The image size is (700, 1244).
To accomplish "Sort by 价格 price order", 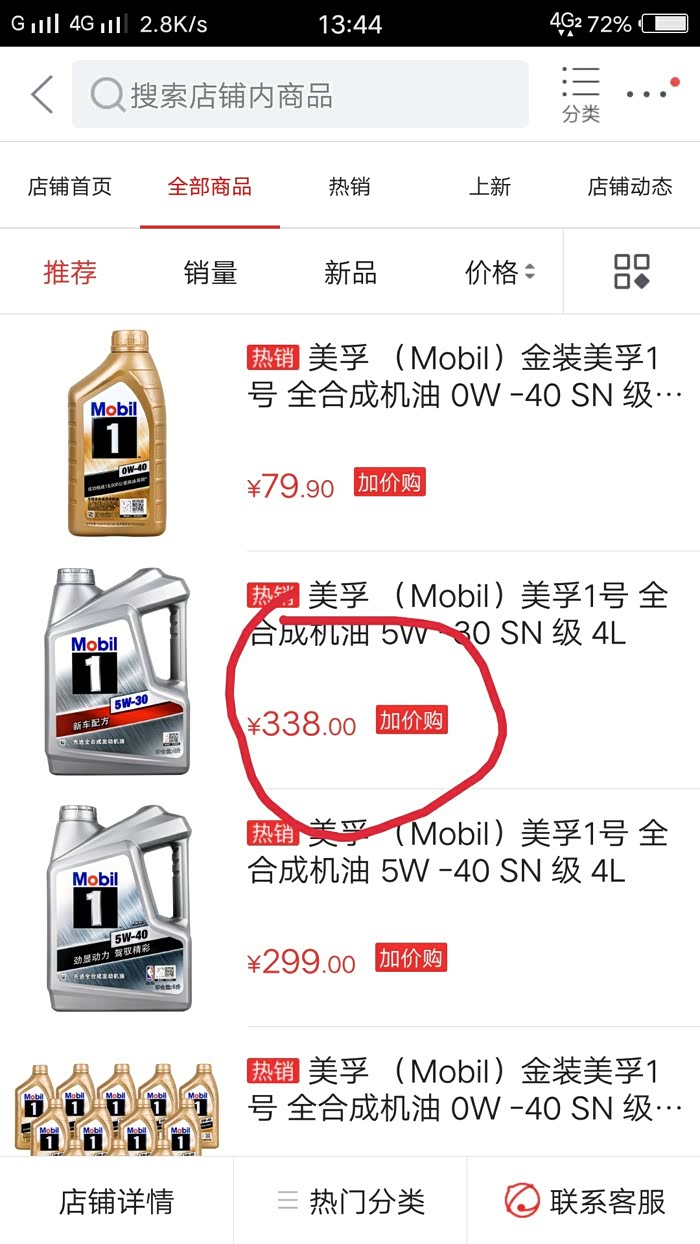I will click(x=499, y=272).
